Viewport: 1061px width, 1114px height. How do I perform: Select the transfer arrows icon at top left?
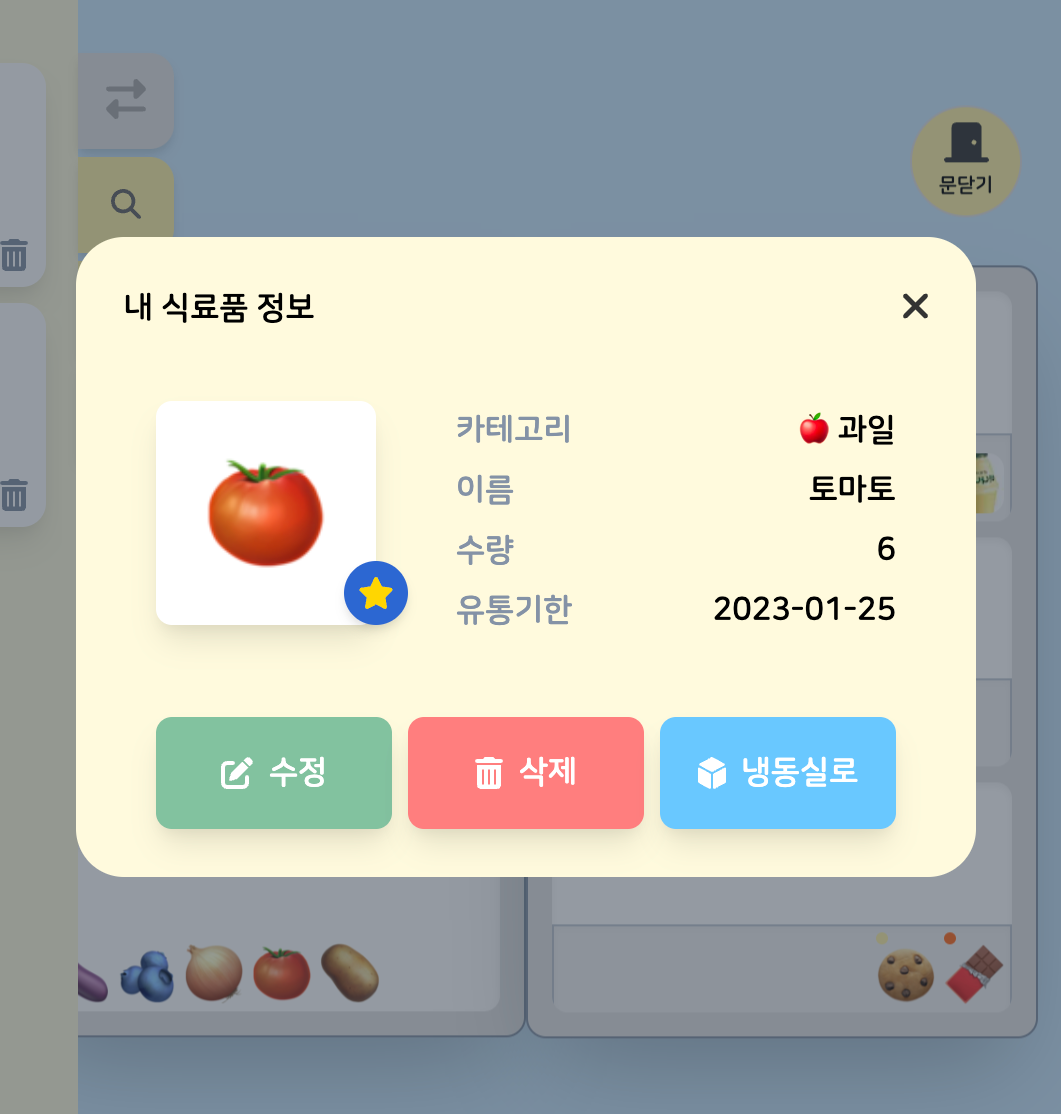[x=124, y=100]
